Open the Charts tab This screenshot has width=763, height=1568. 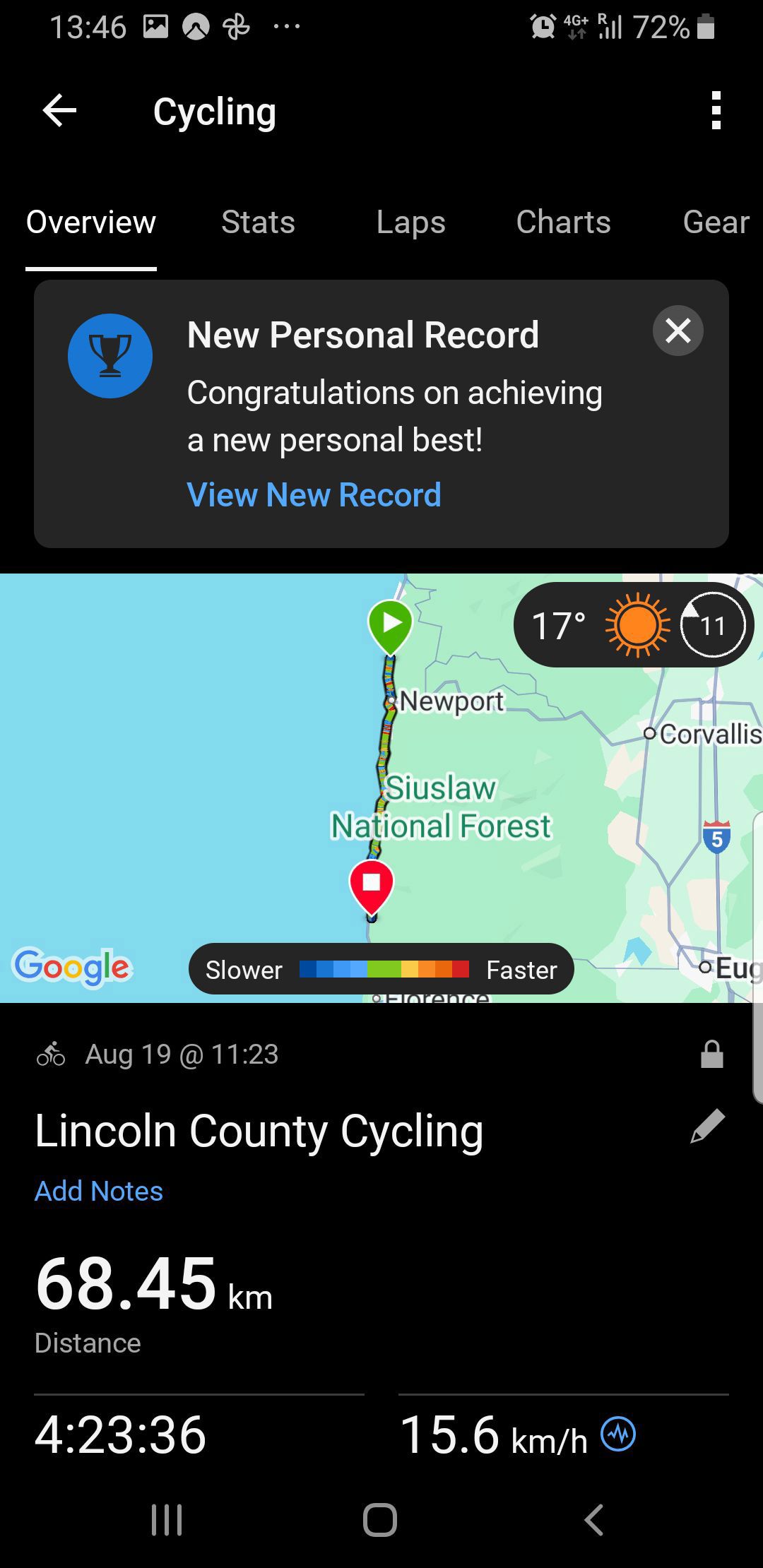[563, 222]
